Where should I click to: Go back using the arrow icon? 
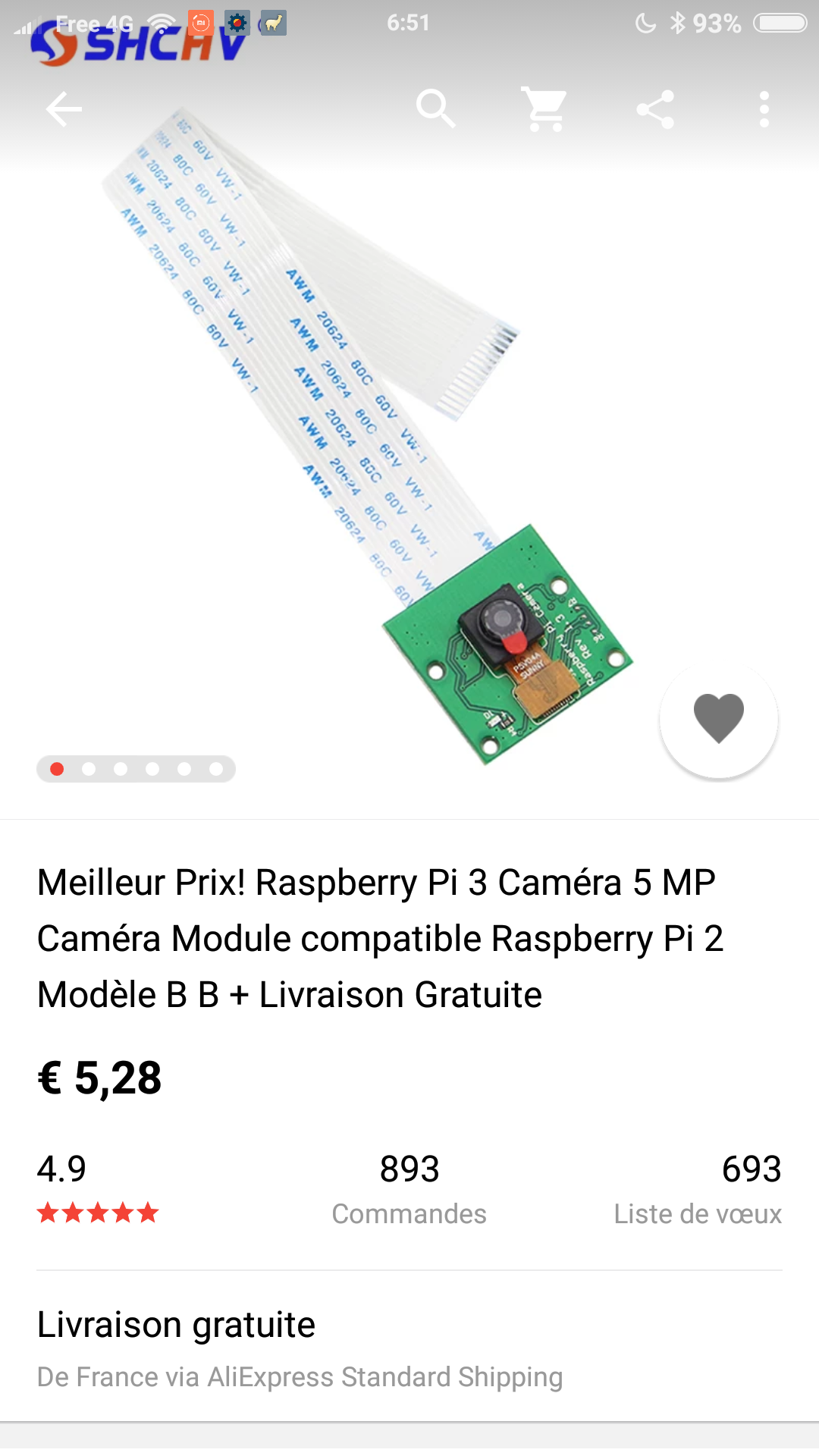click(x=64, y=109)
